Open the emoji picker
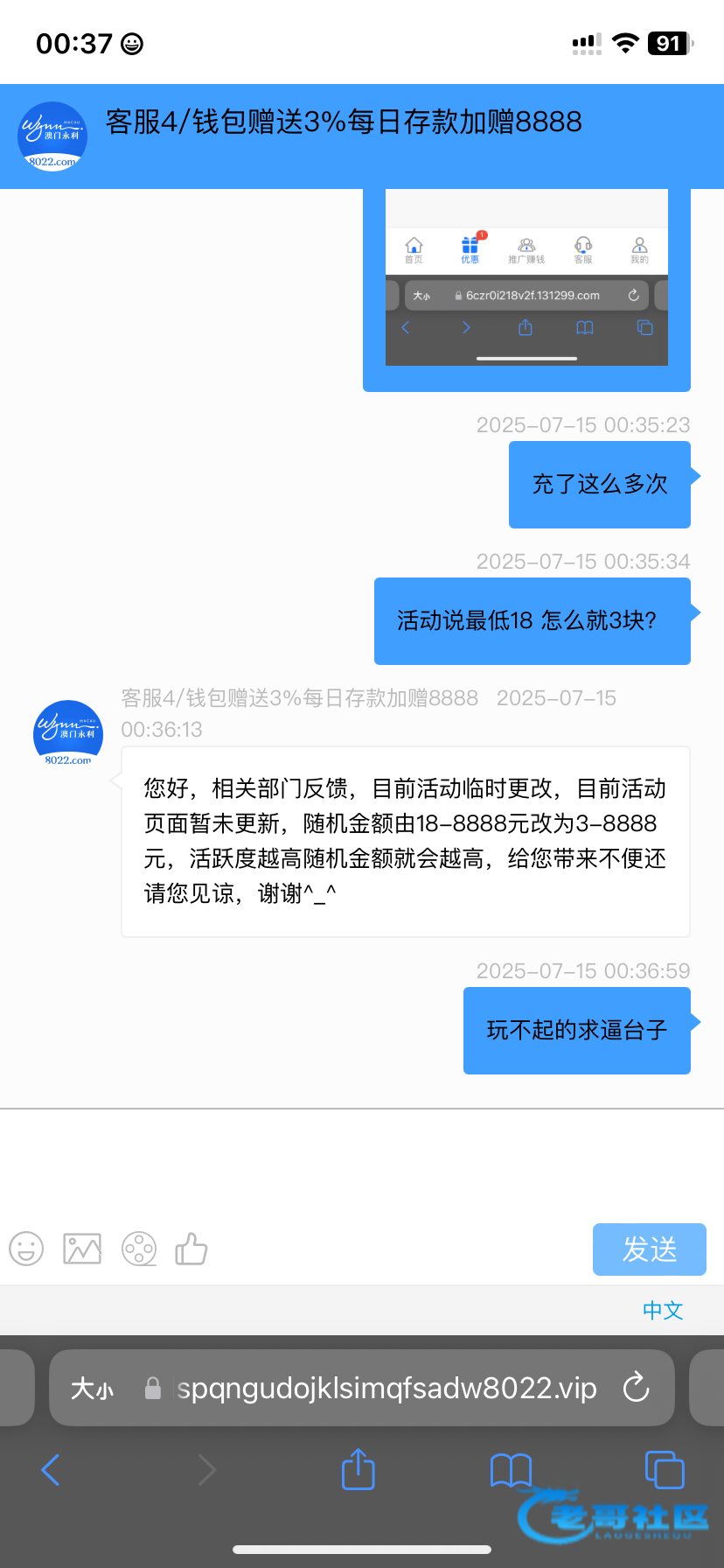Image resolution: width=724 pixels, height=1568 pixels. click(x=26, y=1249)
